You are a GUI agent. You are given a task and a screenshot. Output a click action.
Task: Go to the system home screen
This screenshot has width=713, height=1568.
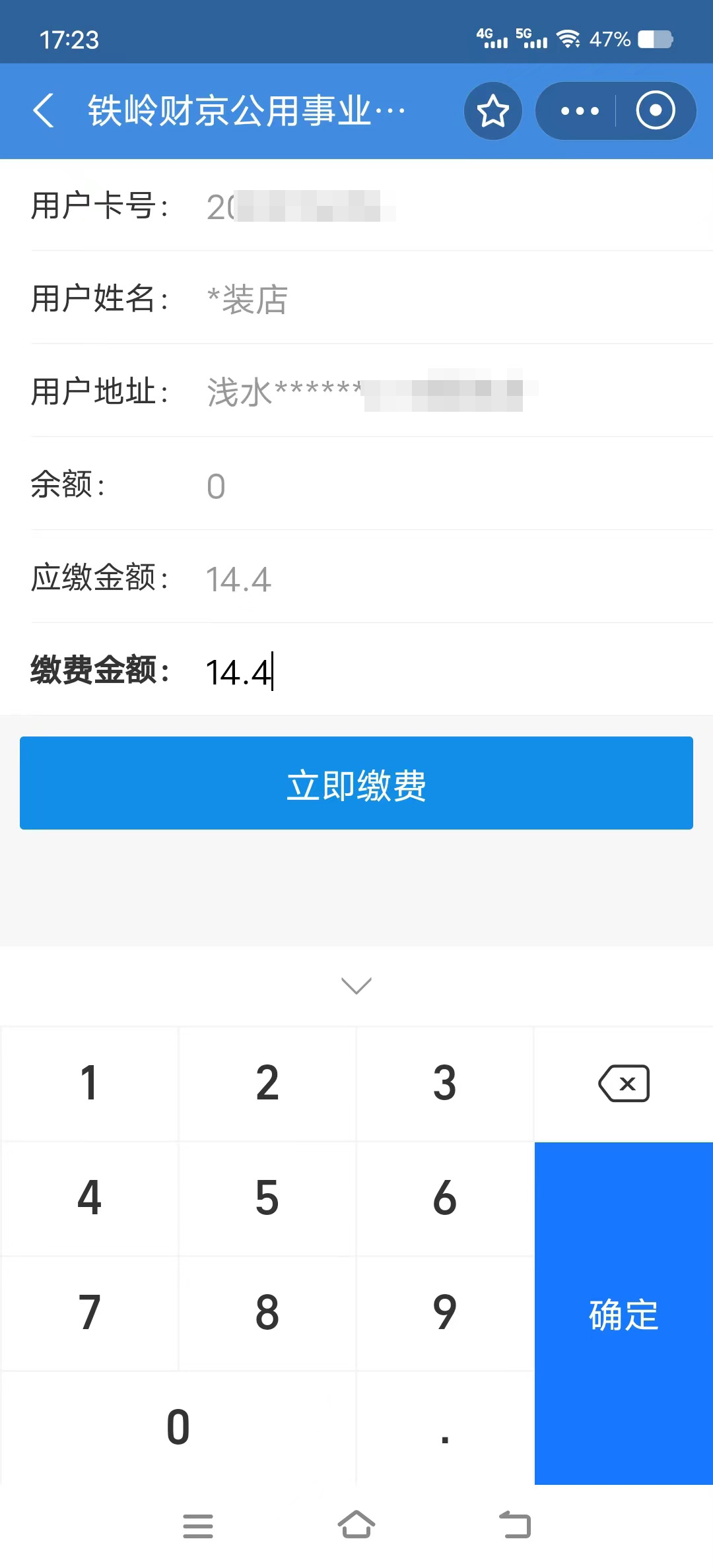[x=356, y=1525]
